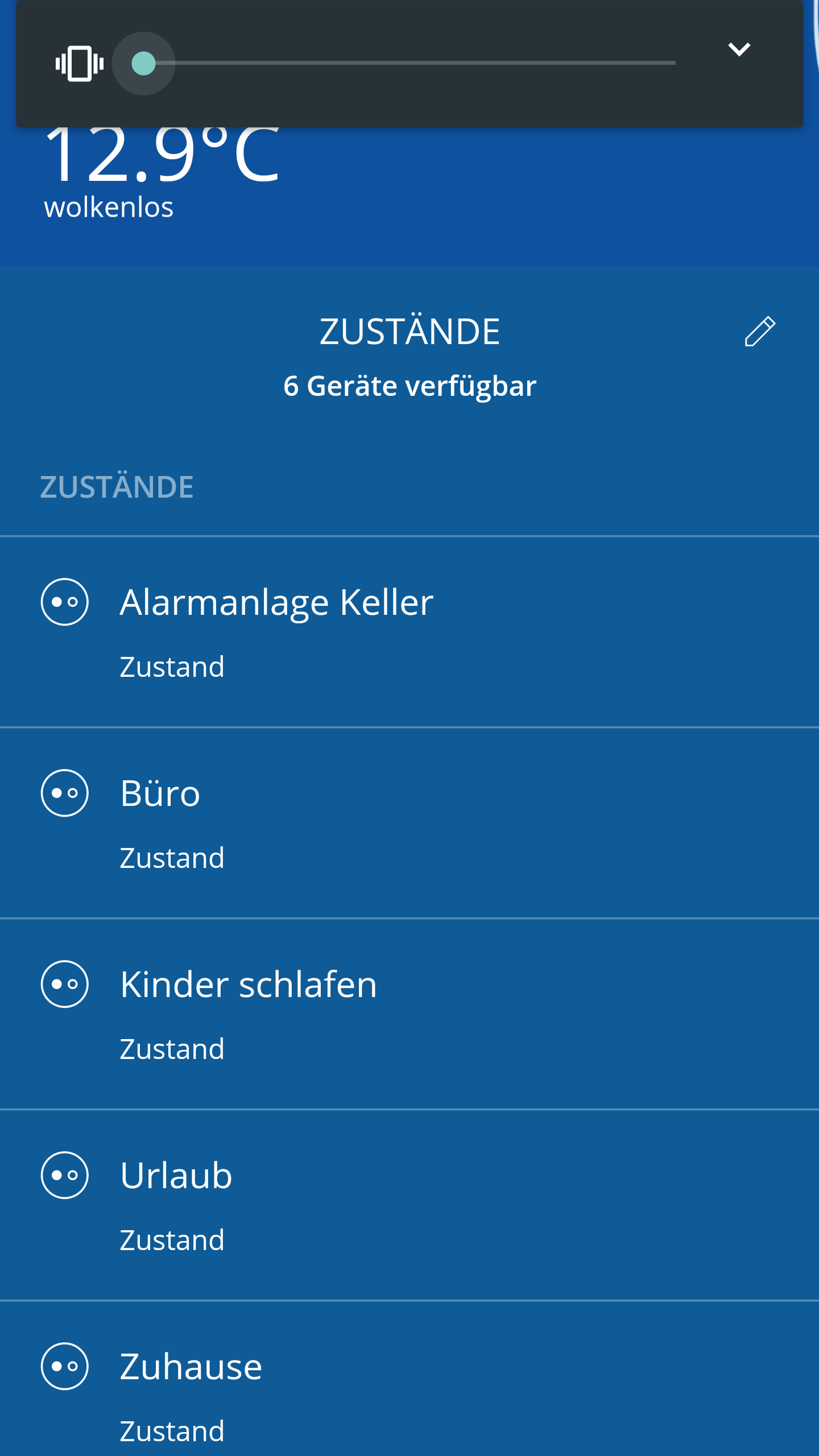Open the Alarmanlage Keller state
The height and width of the screenshot is (1456, 819).
(409, 631)
